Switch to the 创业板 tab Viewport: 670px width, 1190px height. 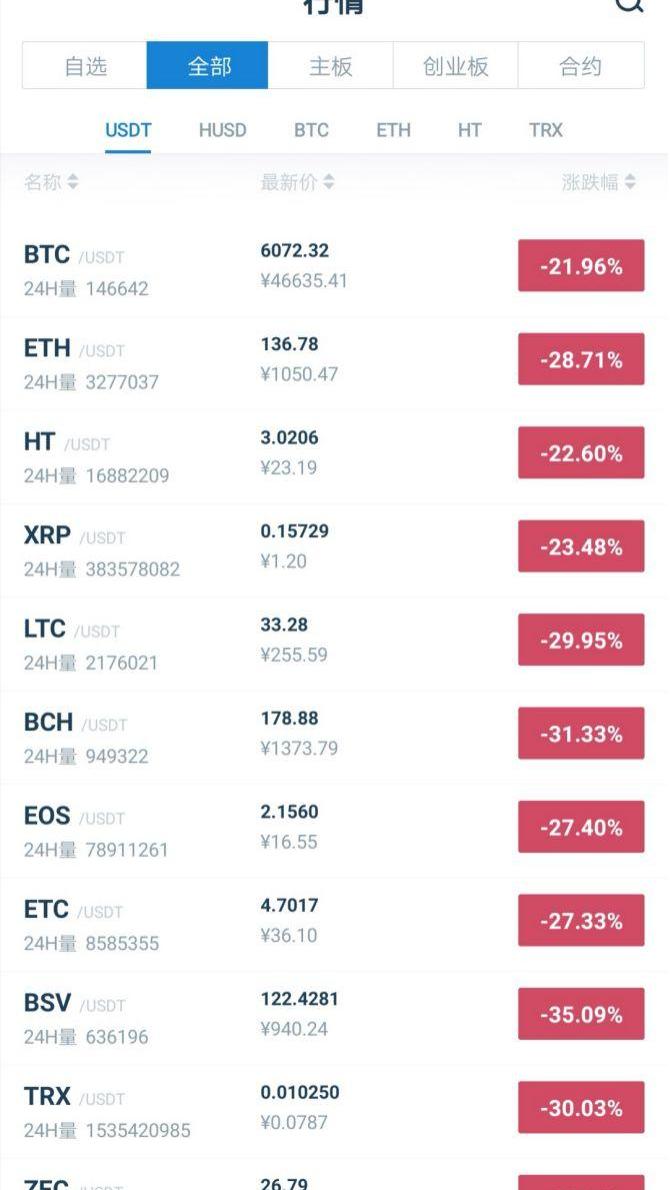point(455,66)
